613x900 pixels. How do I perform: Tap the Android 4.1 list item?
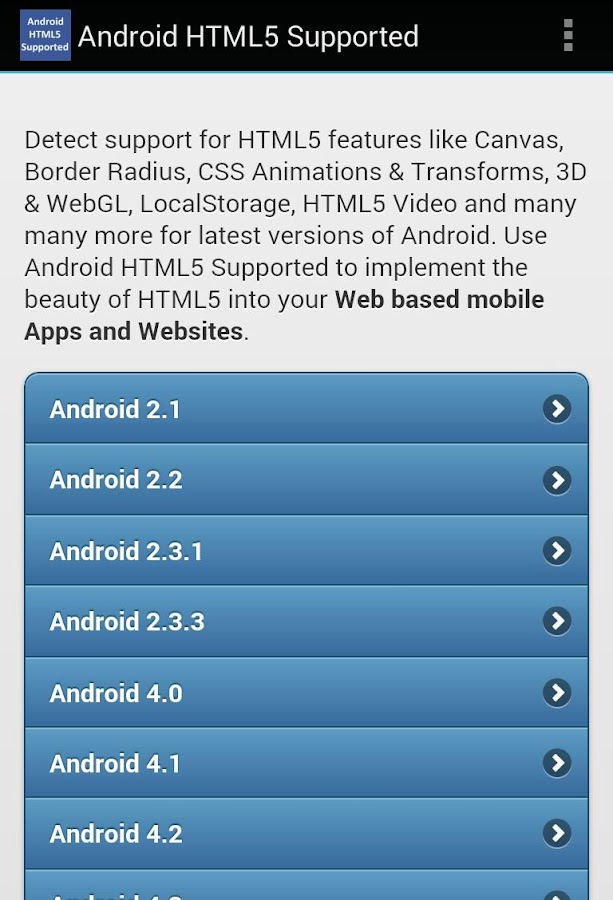pyautogui.click(x=306, y=763)
